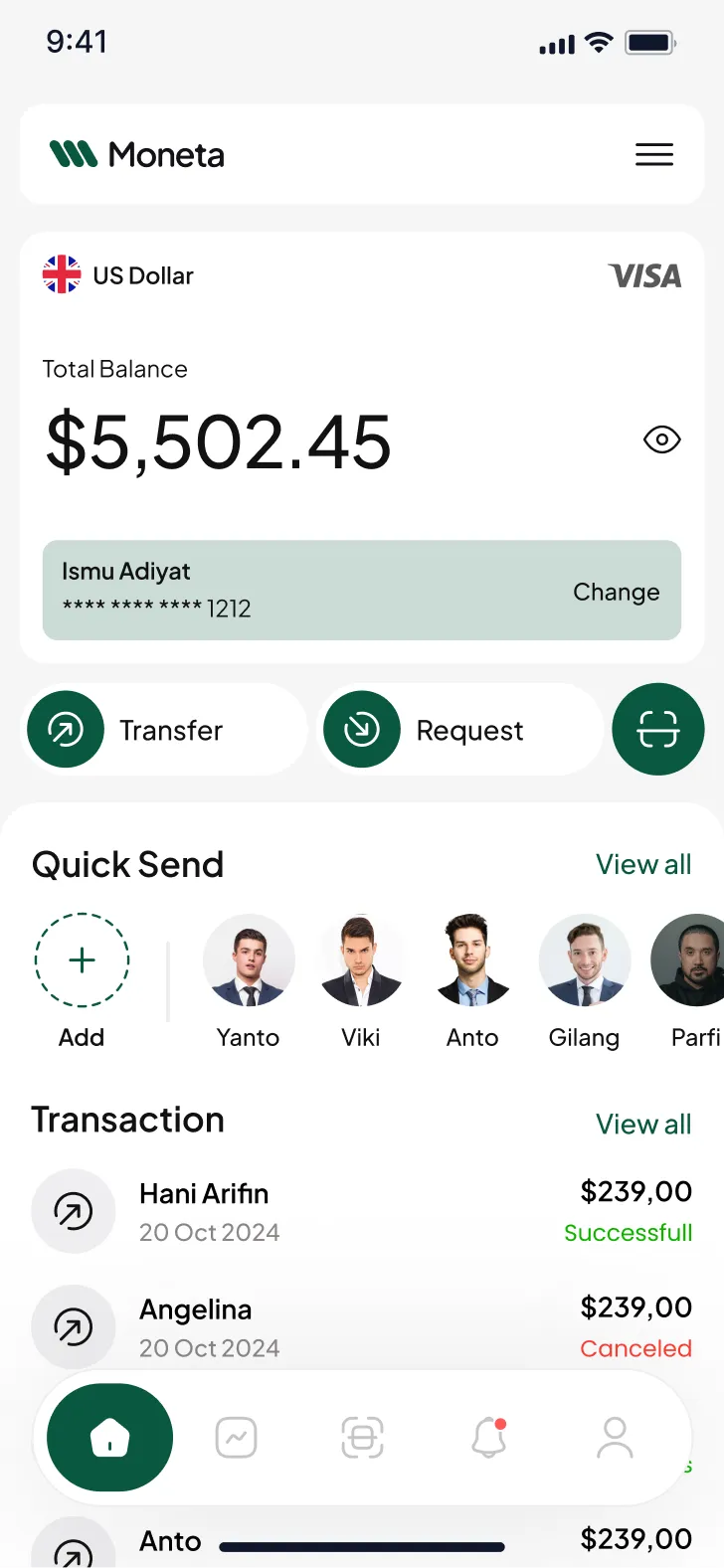This screenshot has height=1568, width=724.
Task: Open the scan tab in bottom bar
Action: [362, 1438]
